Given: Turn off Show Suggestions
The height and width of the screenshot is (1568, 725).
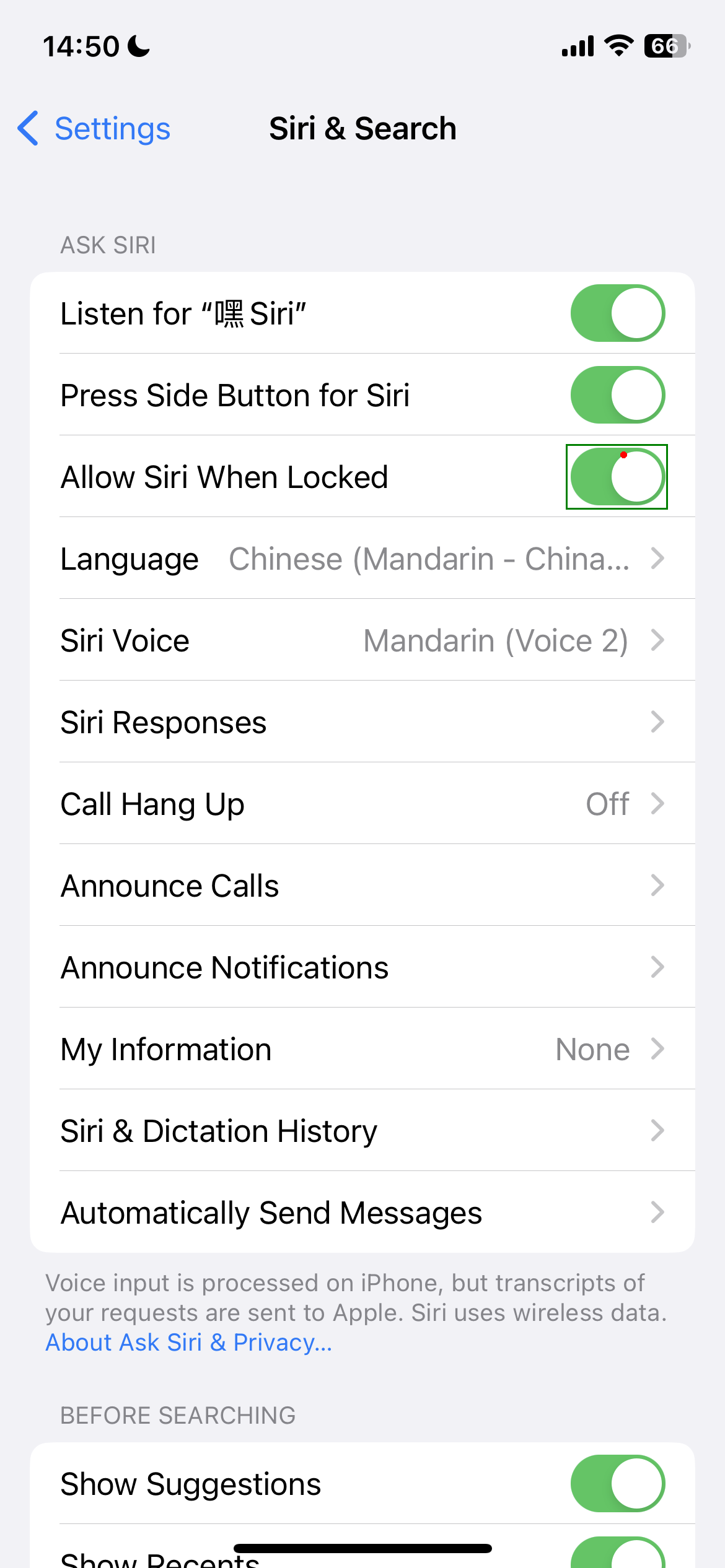Looking at the screenshot, I should [x=617, y=1484].
